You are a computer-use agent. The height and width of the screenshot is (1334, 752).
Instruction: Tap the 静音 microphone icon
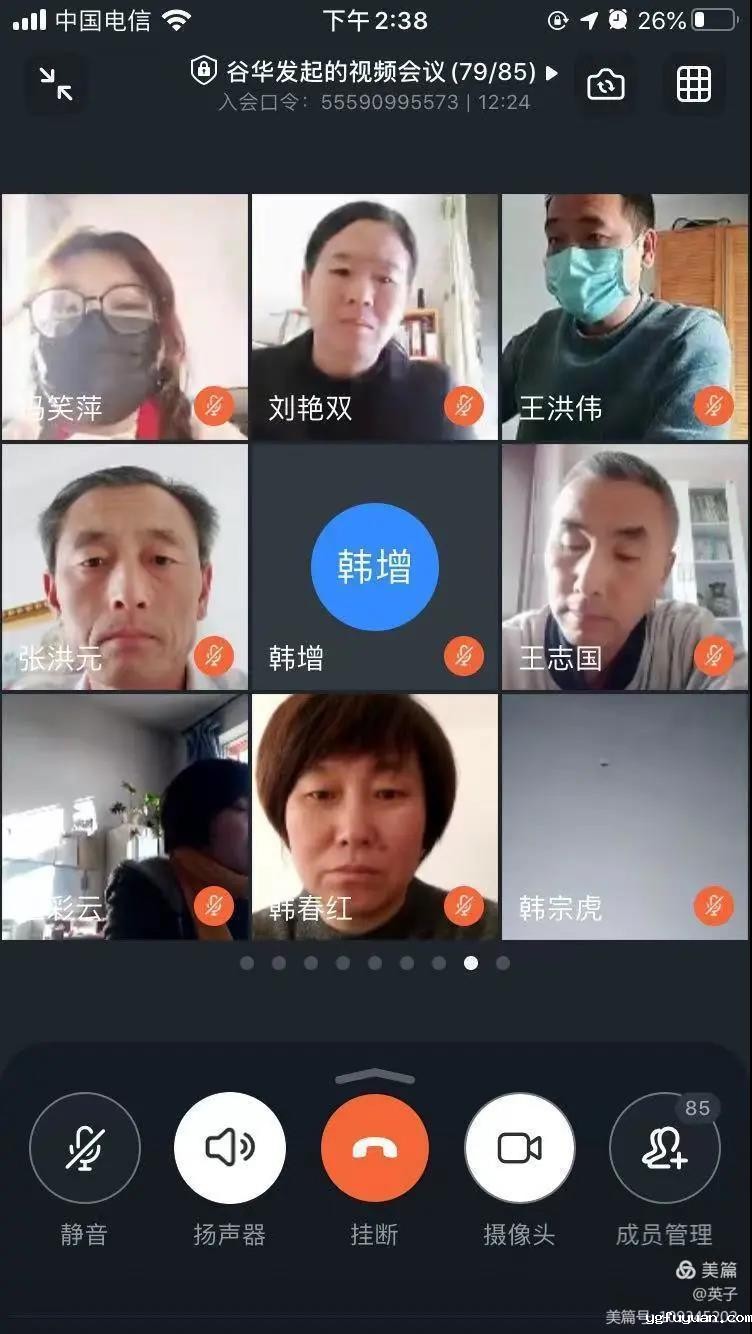pyautogui.click(x=84, y=1147)
